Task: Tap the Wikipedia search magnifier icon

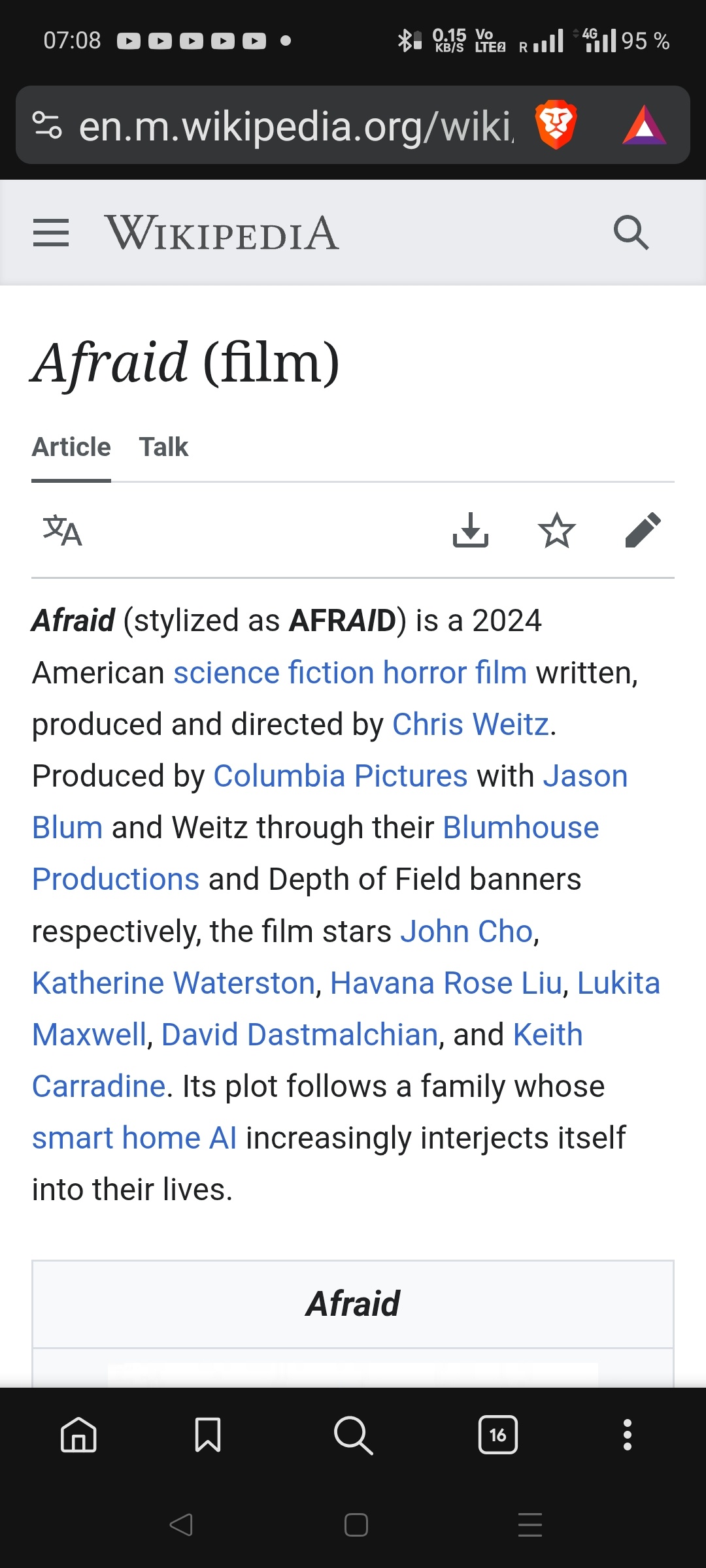Action: pos(631,233)
